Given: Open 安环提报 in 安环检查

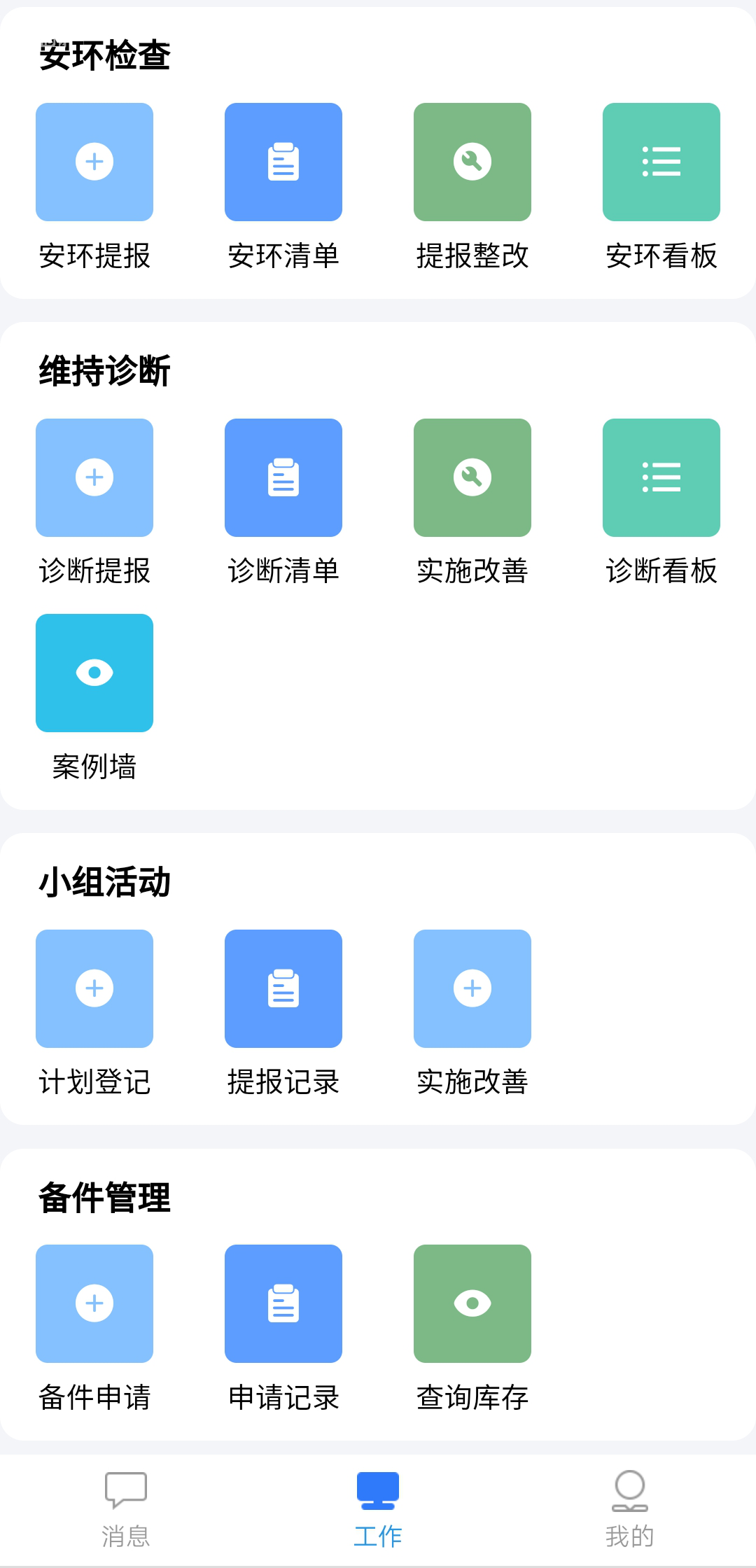Looking at the screenshot, I should pos(94,162).
